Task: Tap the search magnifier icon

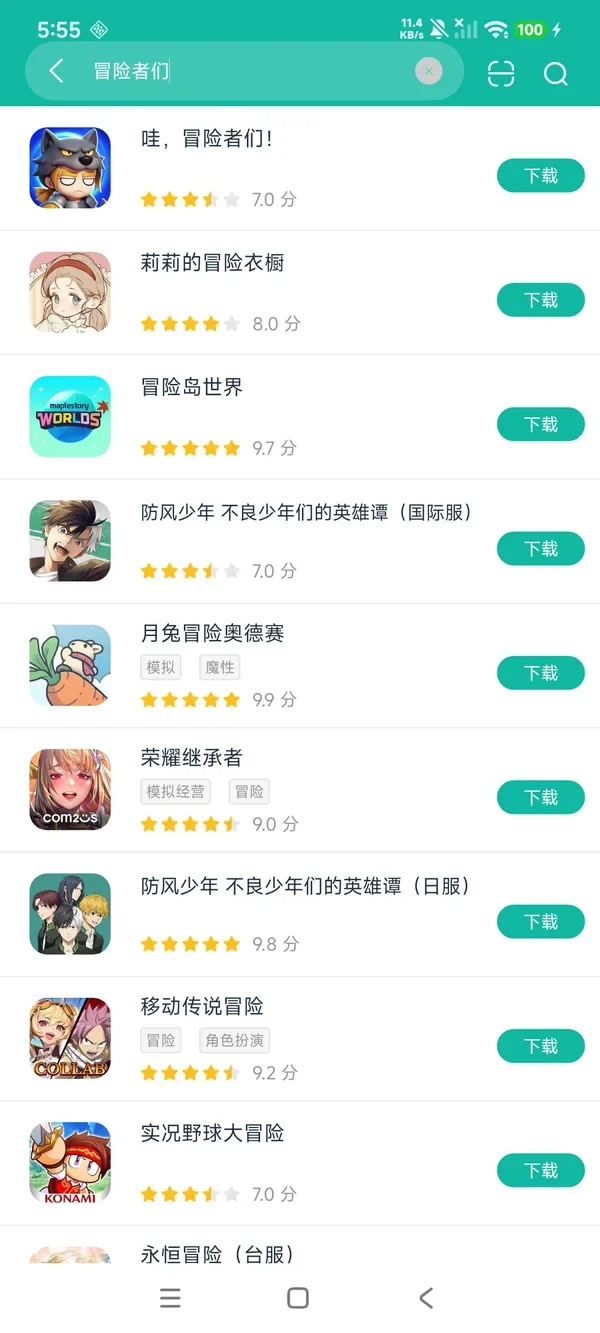Action: coord(556,73)
